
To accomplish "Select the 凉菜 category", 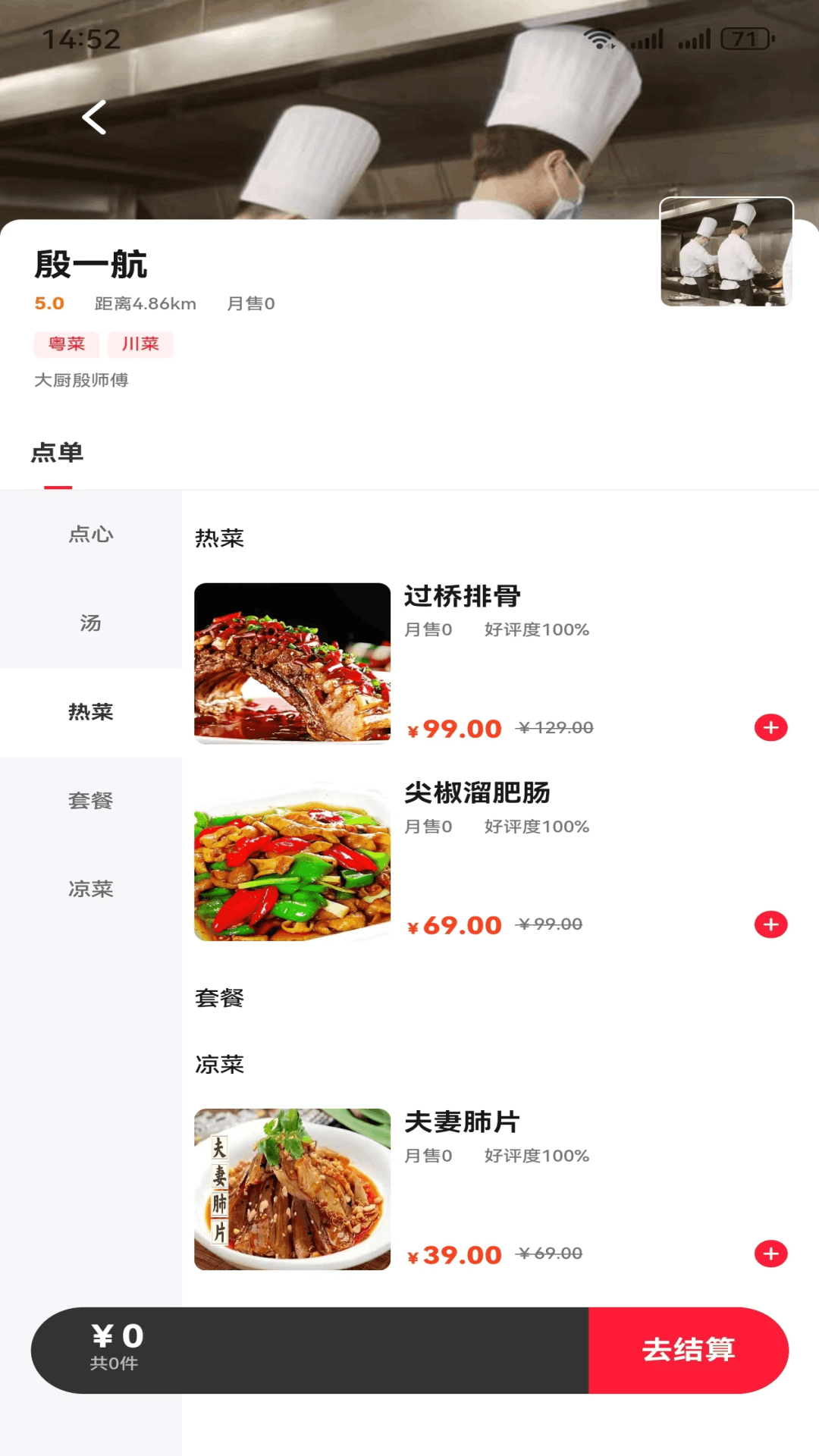I will point(91,889).
